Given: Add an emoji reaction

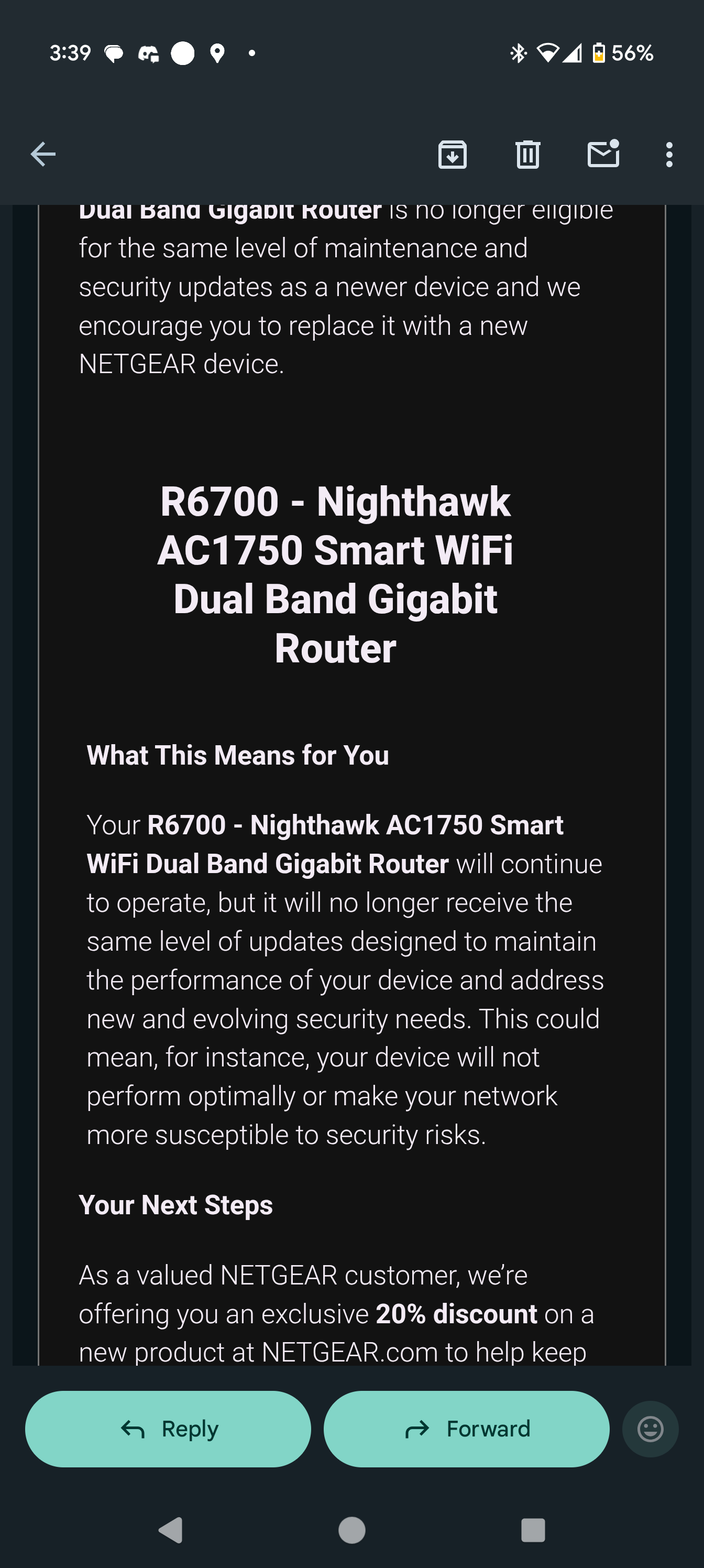Looking at the screenshot, I should [650, 1429].
